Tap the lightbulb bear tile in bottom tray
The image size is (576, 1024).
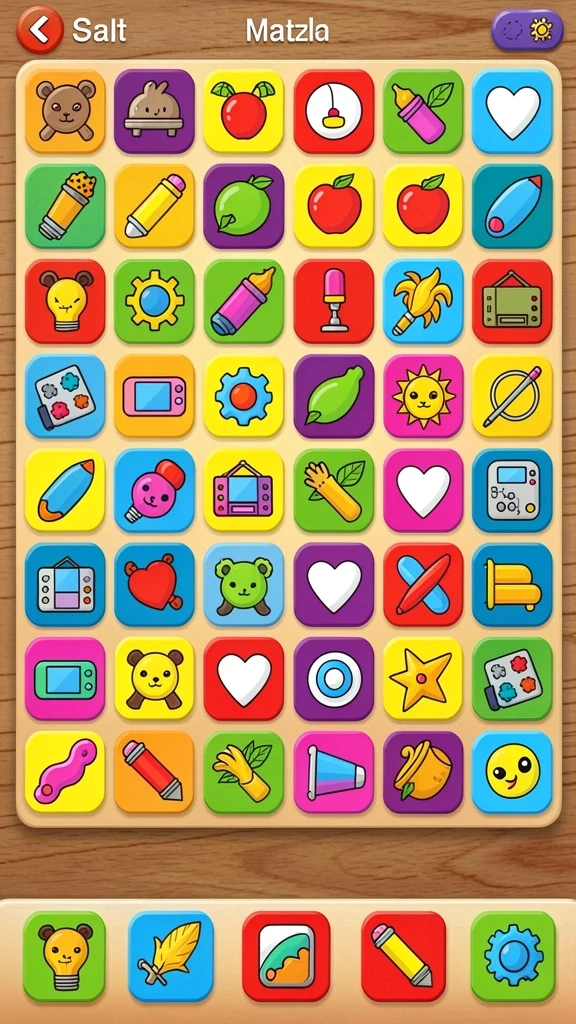pos(64,957)
